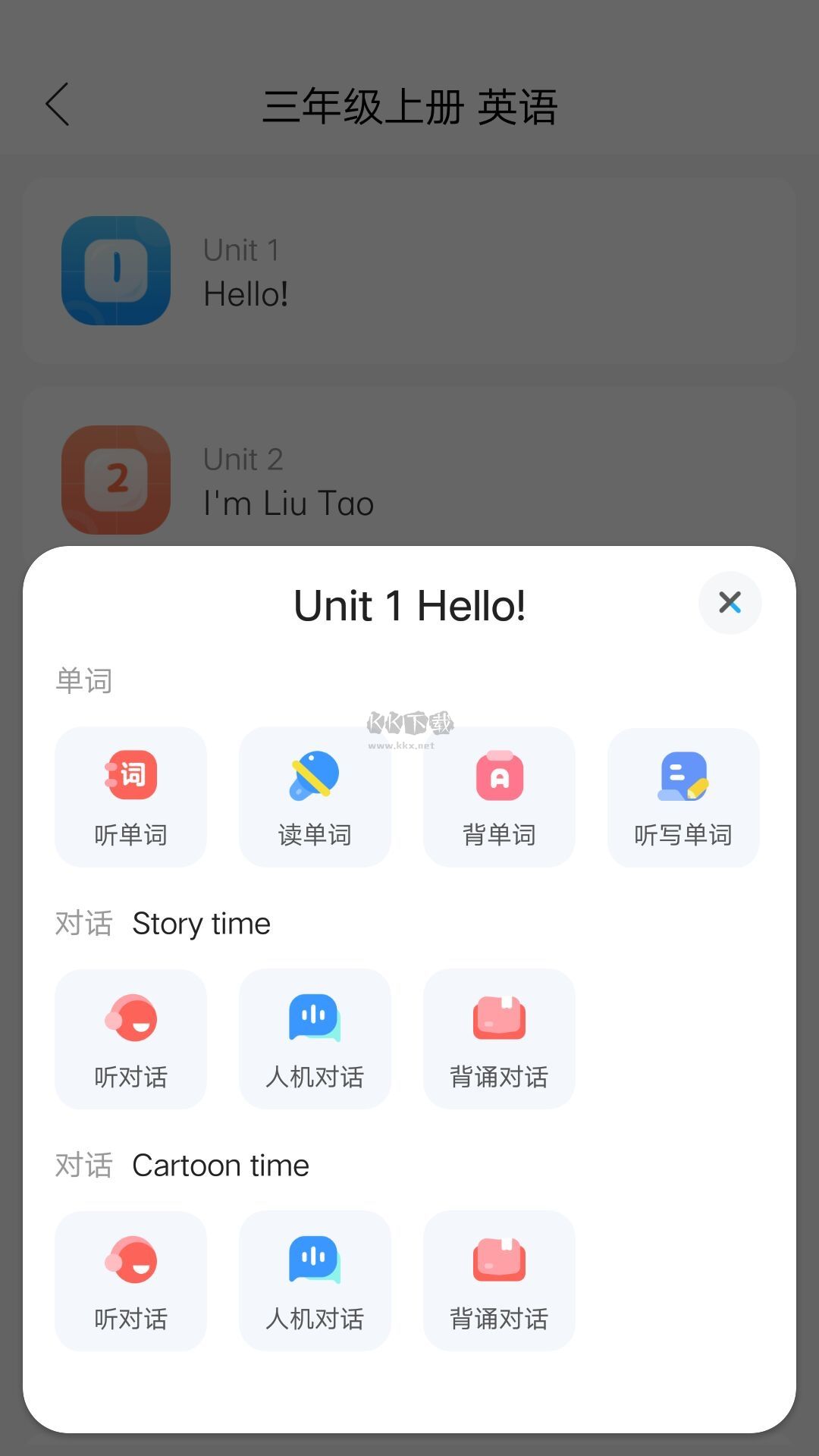Tap the Unit 1 Hello! popup title

coord(409,604)
